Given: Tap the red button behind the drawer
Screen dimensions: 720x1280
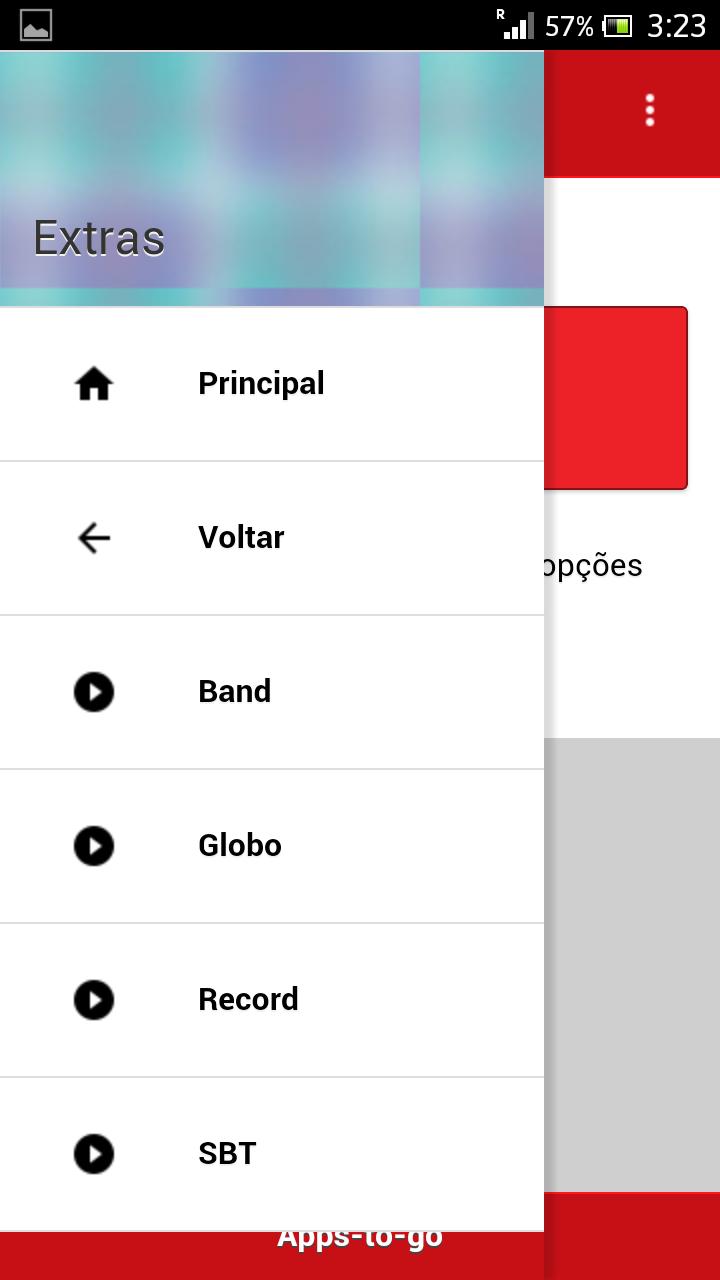Looking at the screenshot, I should [x=616, y=398].
